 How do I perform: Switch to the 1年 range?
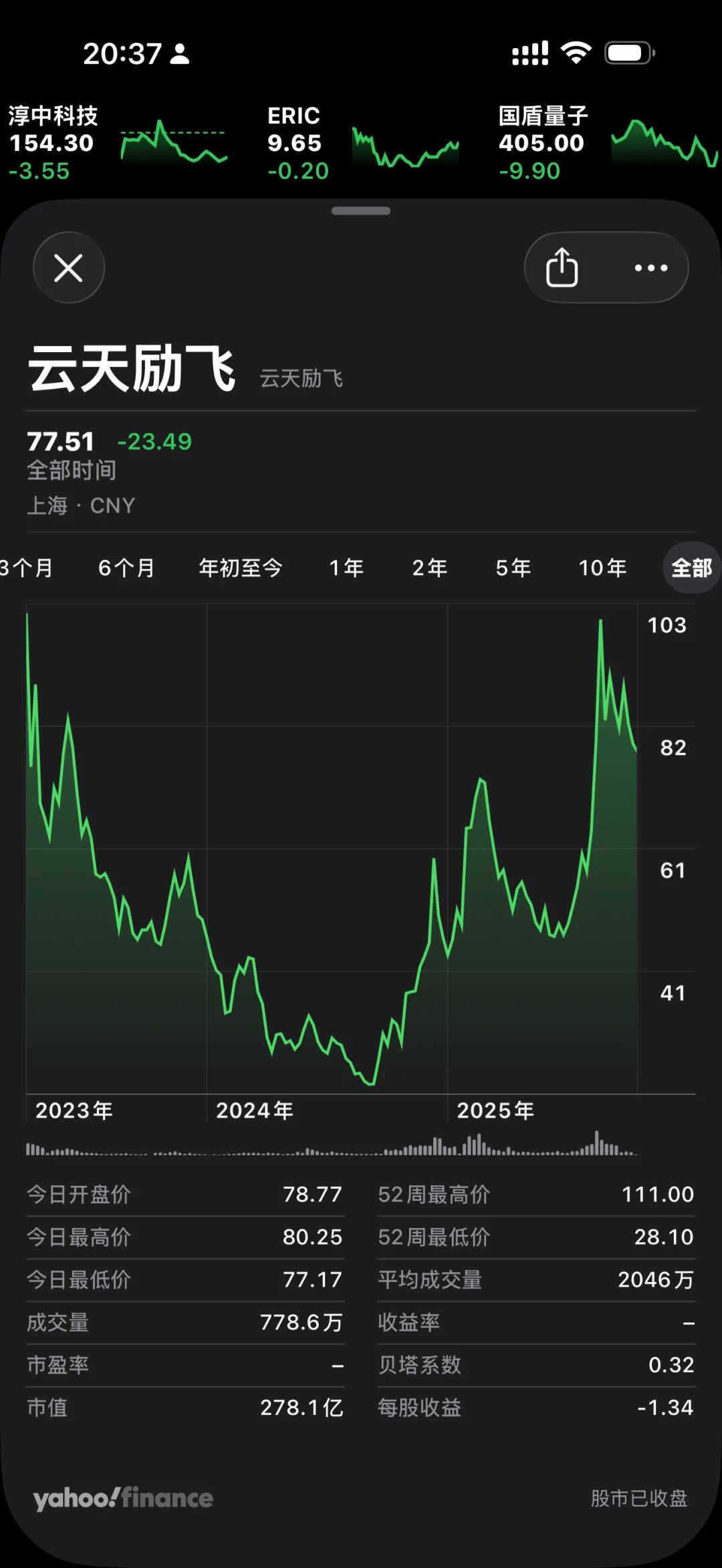pyautogui.click(x=346, y=568)
